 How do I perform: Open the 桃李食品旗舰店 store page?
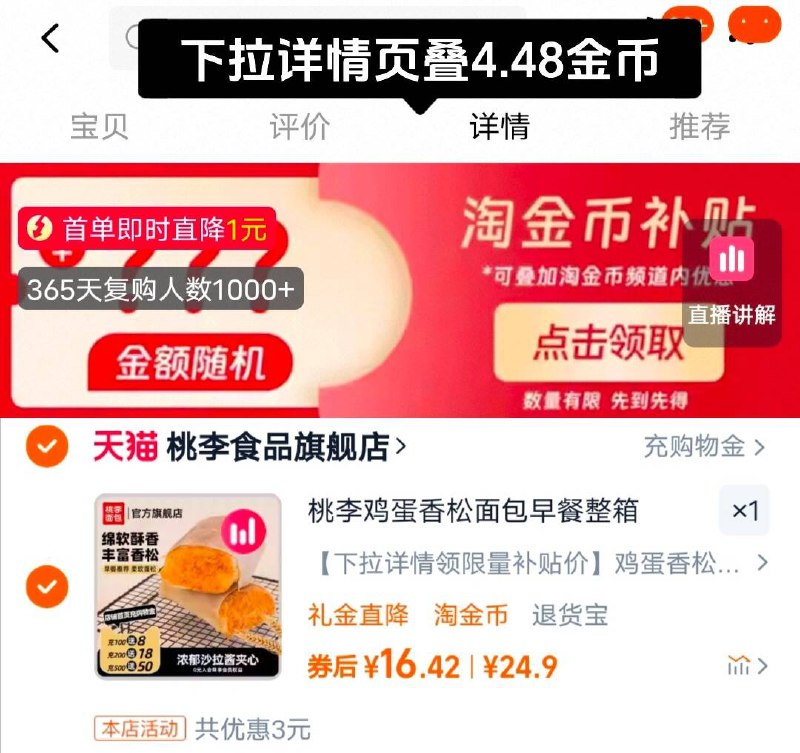pos(278,446)
